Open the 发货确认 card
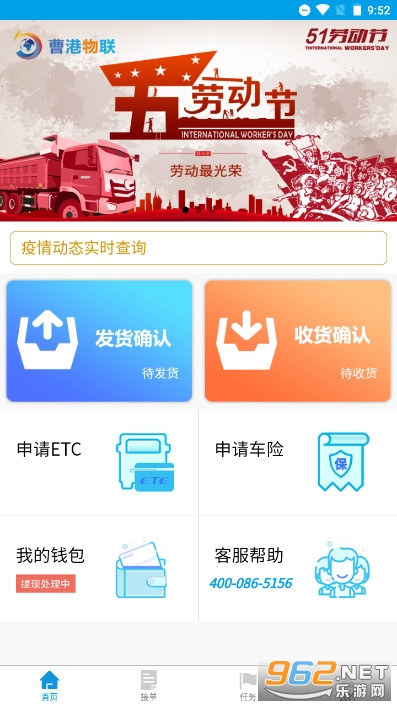Image resolution: width=397 pixels, height=707 pixels. click(x=99, y=340)
